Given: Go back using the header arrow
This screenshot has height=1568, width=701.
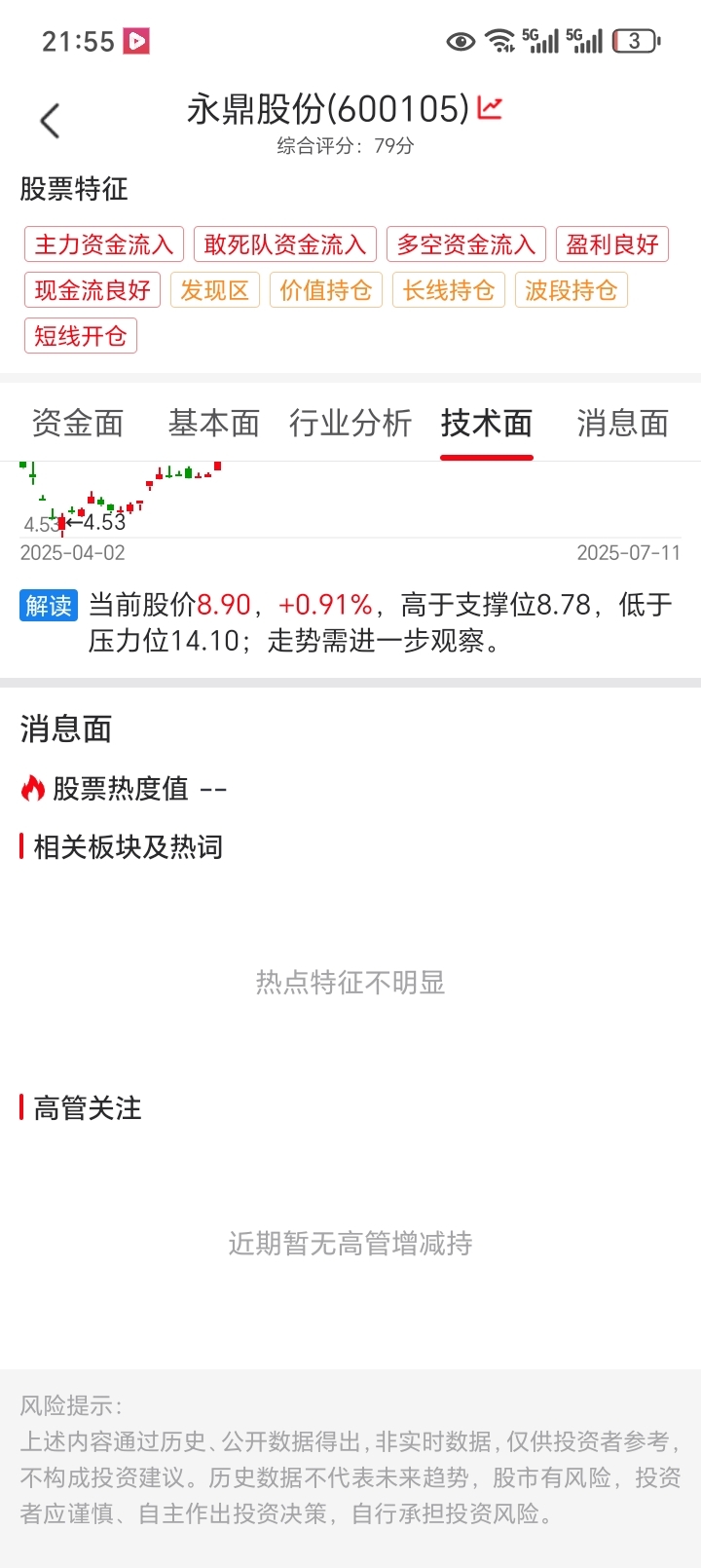Looking at the screenshot, I should click(50, 122).
